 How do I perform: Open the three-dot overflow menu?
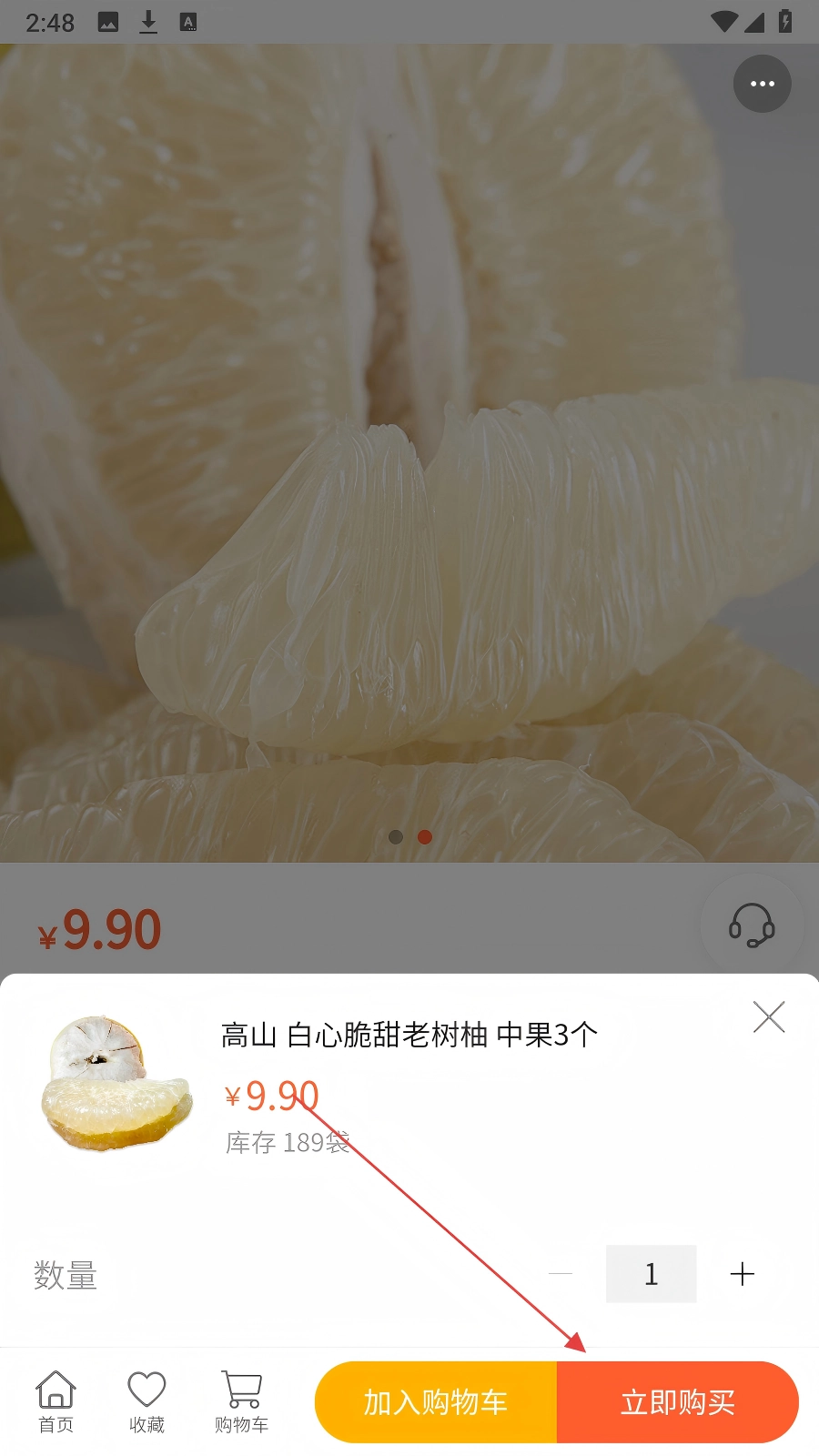[x=763, y=84]
